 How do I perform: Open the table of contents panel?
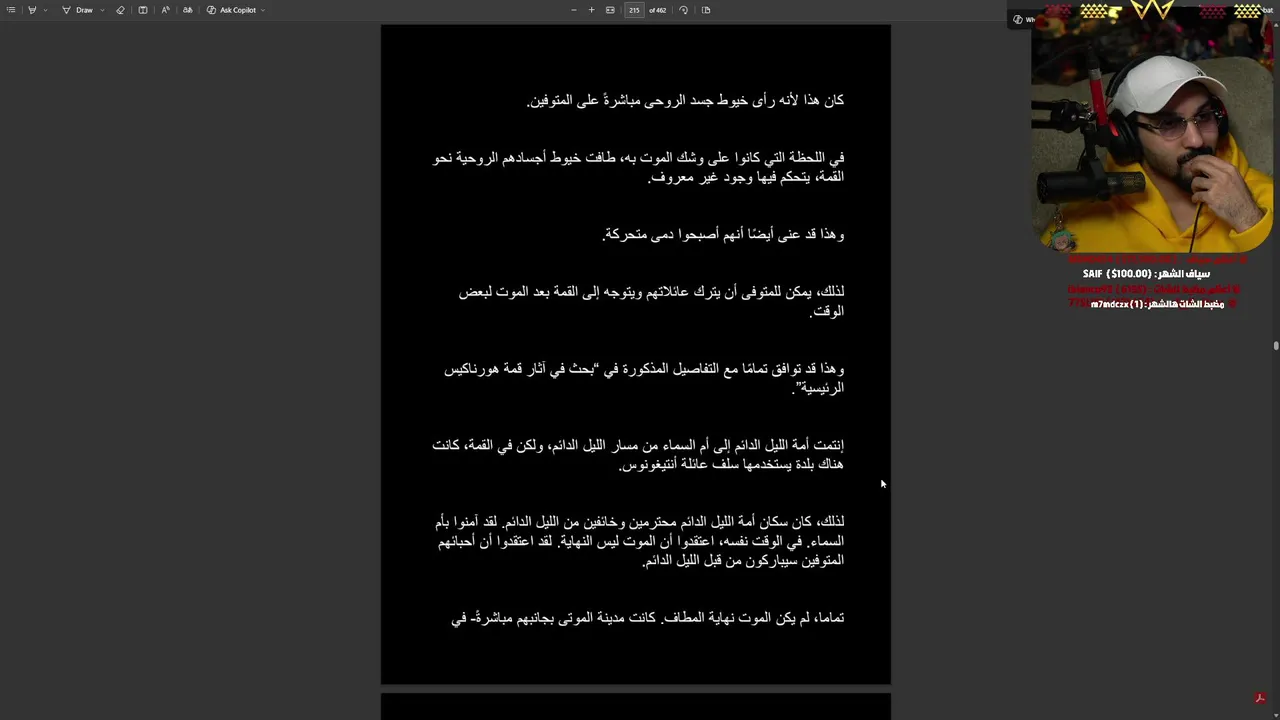tap(11, 10)
